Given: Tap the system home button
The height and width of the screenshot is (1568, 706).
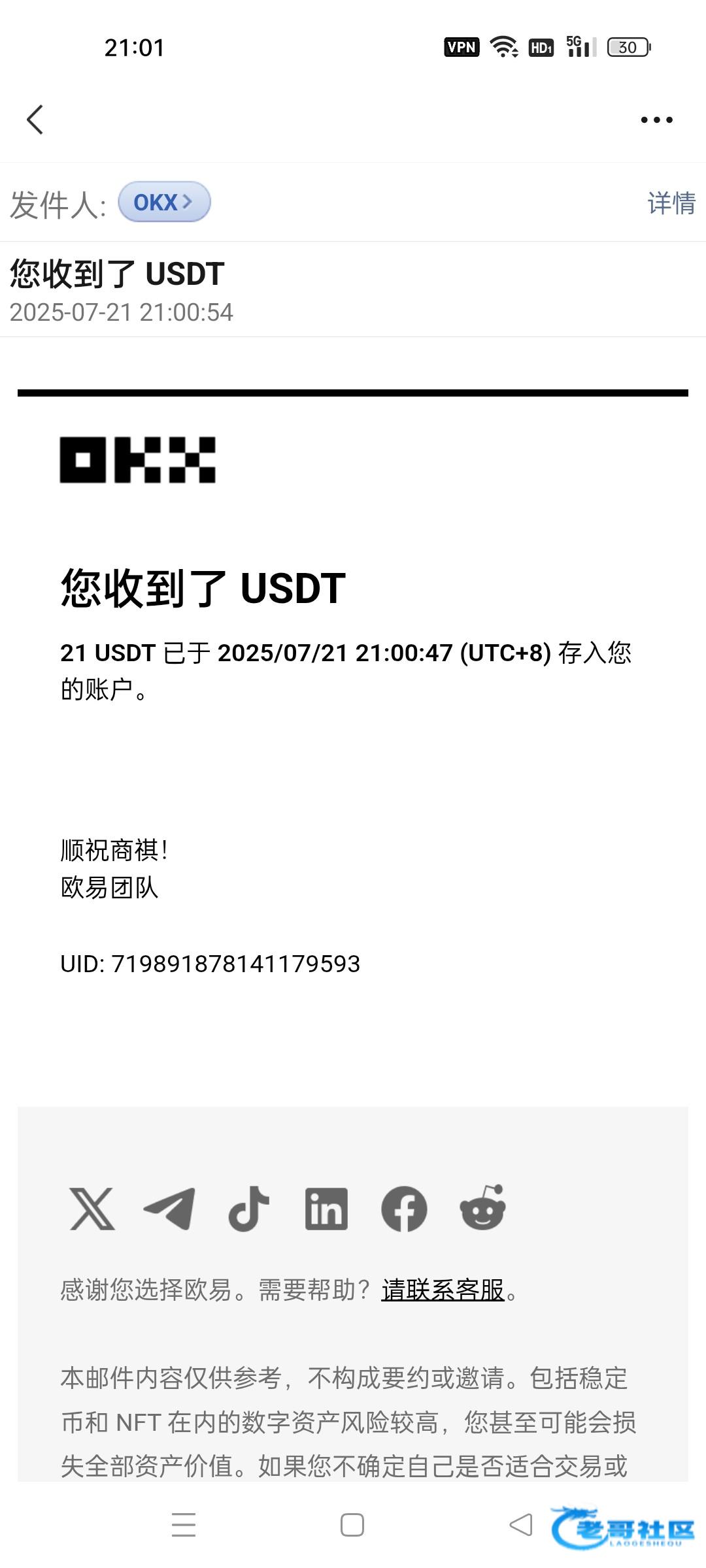Looking at the screenshot, I should 352,1526.
